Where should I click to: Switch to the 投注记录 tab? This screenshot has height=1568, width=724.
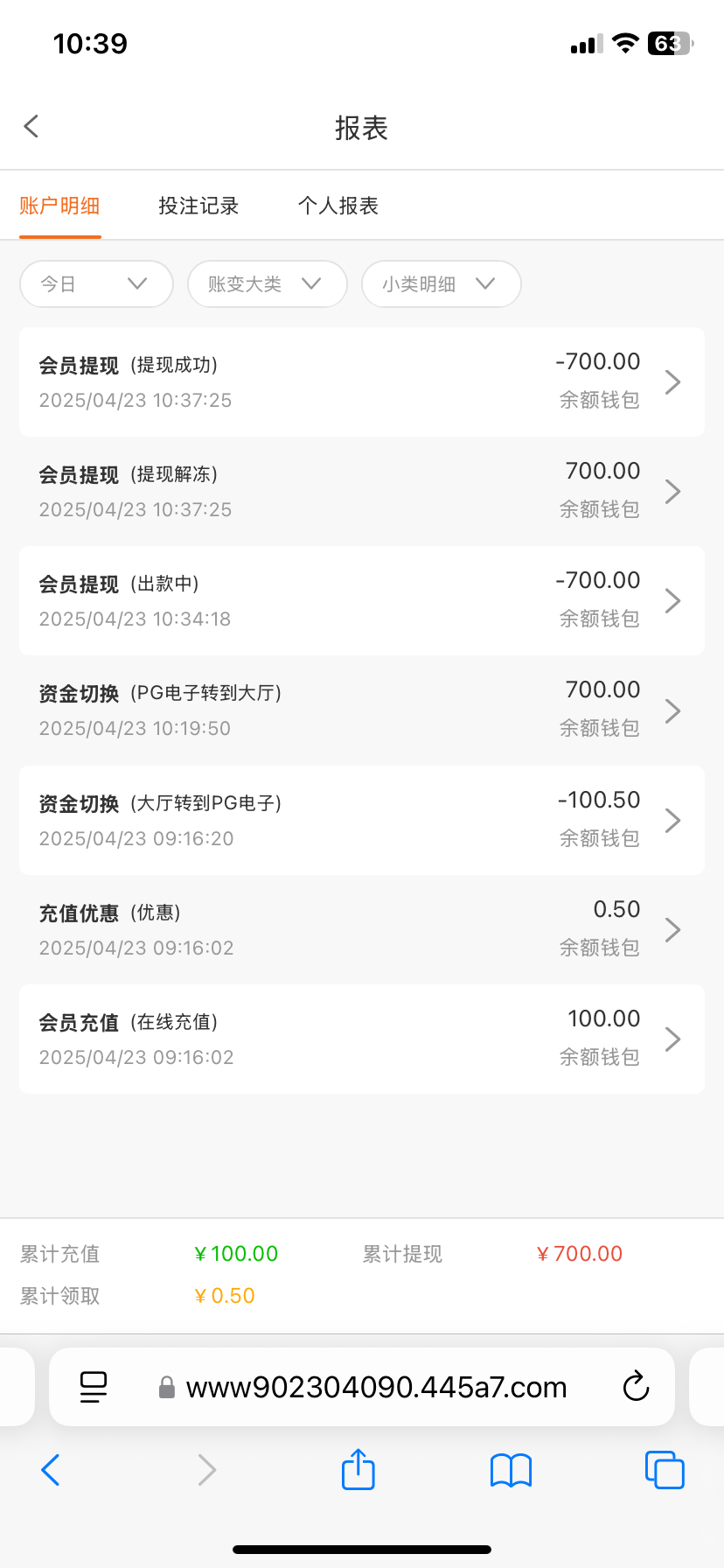click(x=198, y=206)
